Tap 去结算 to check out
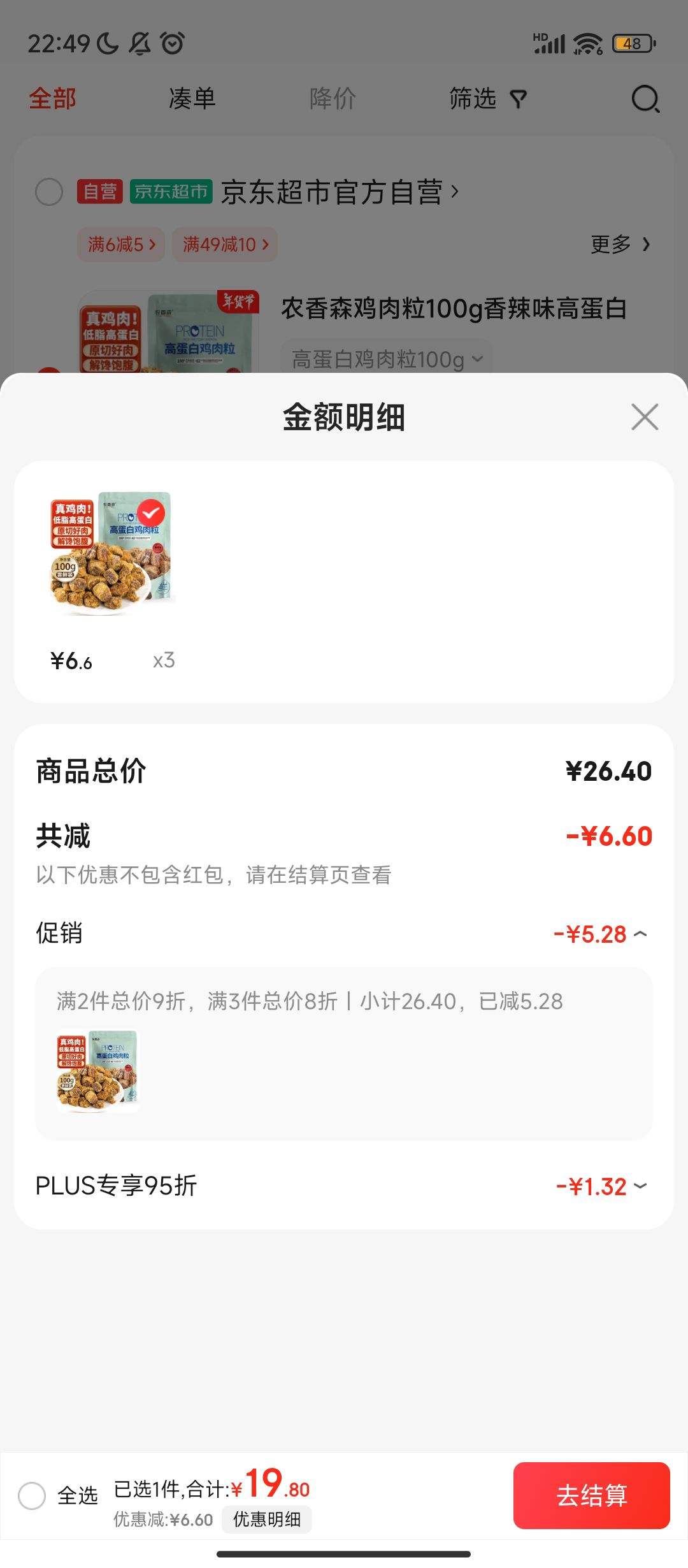The width and height of the screenshot is (688, 1568). (591, 1495)
